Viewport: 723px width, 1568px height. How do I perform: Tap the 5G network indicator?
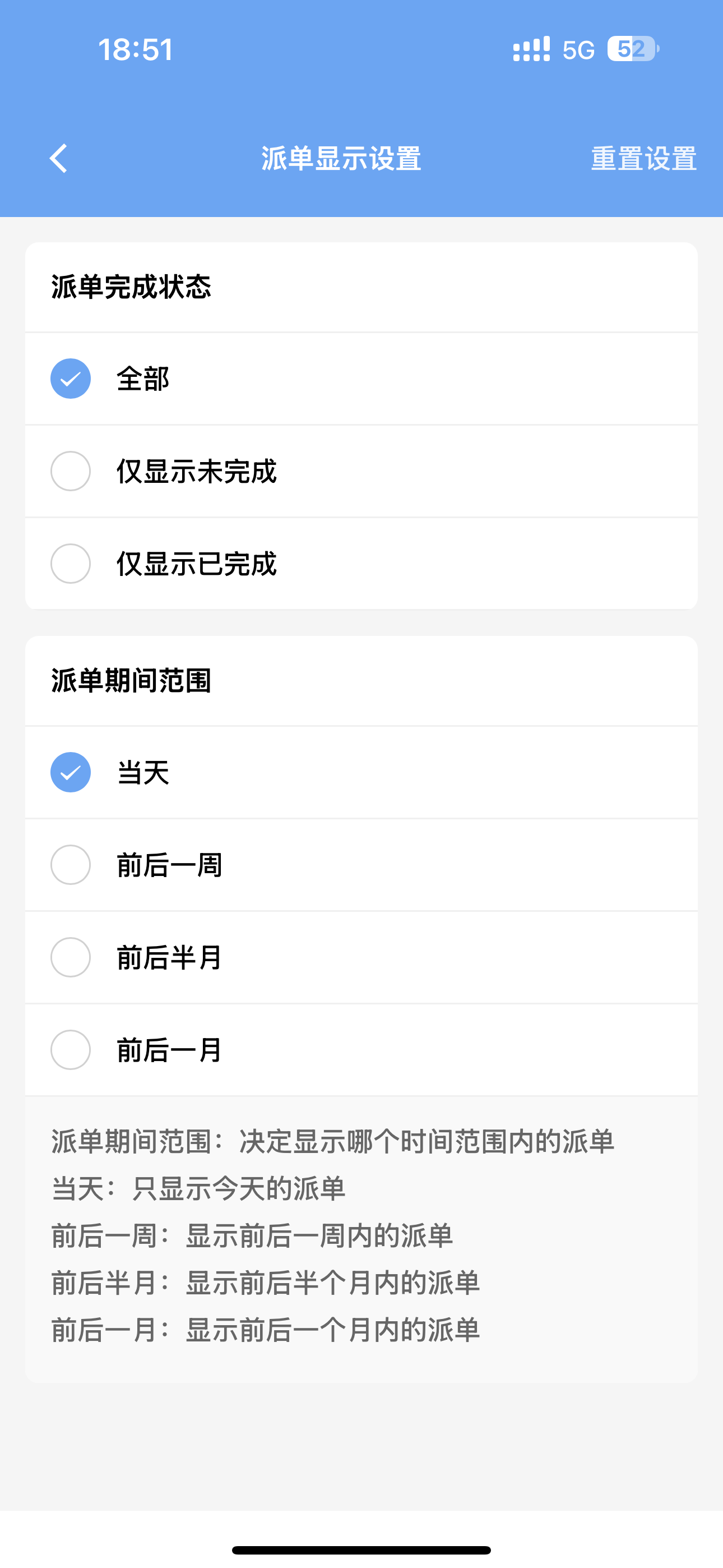579,49
